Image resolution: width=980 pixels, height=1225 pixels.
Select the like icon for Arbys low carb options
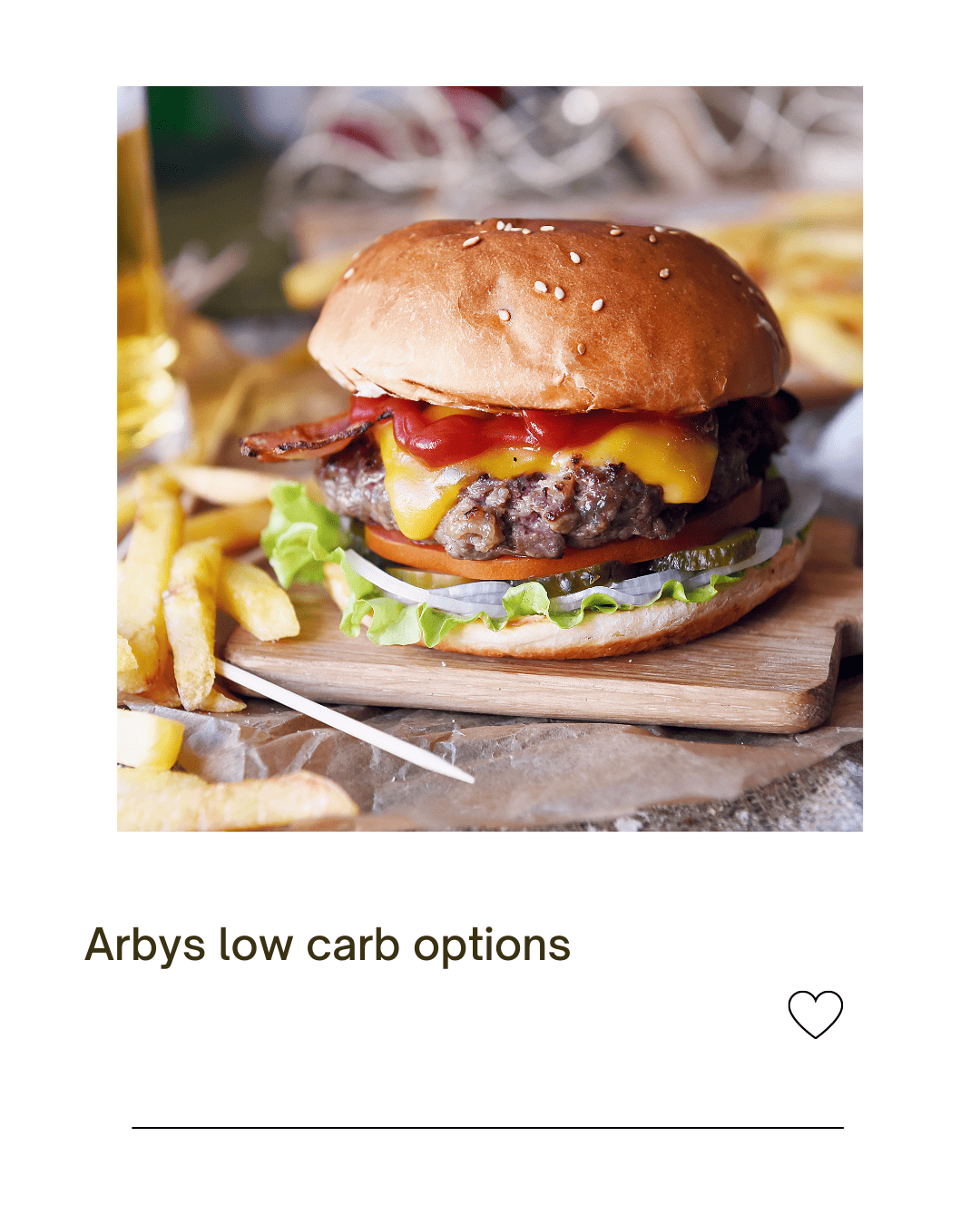point(816,1014)
